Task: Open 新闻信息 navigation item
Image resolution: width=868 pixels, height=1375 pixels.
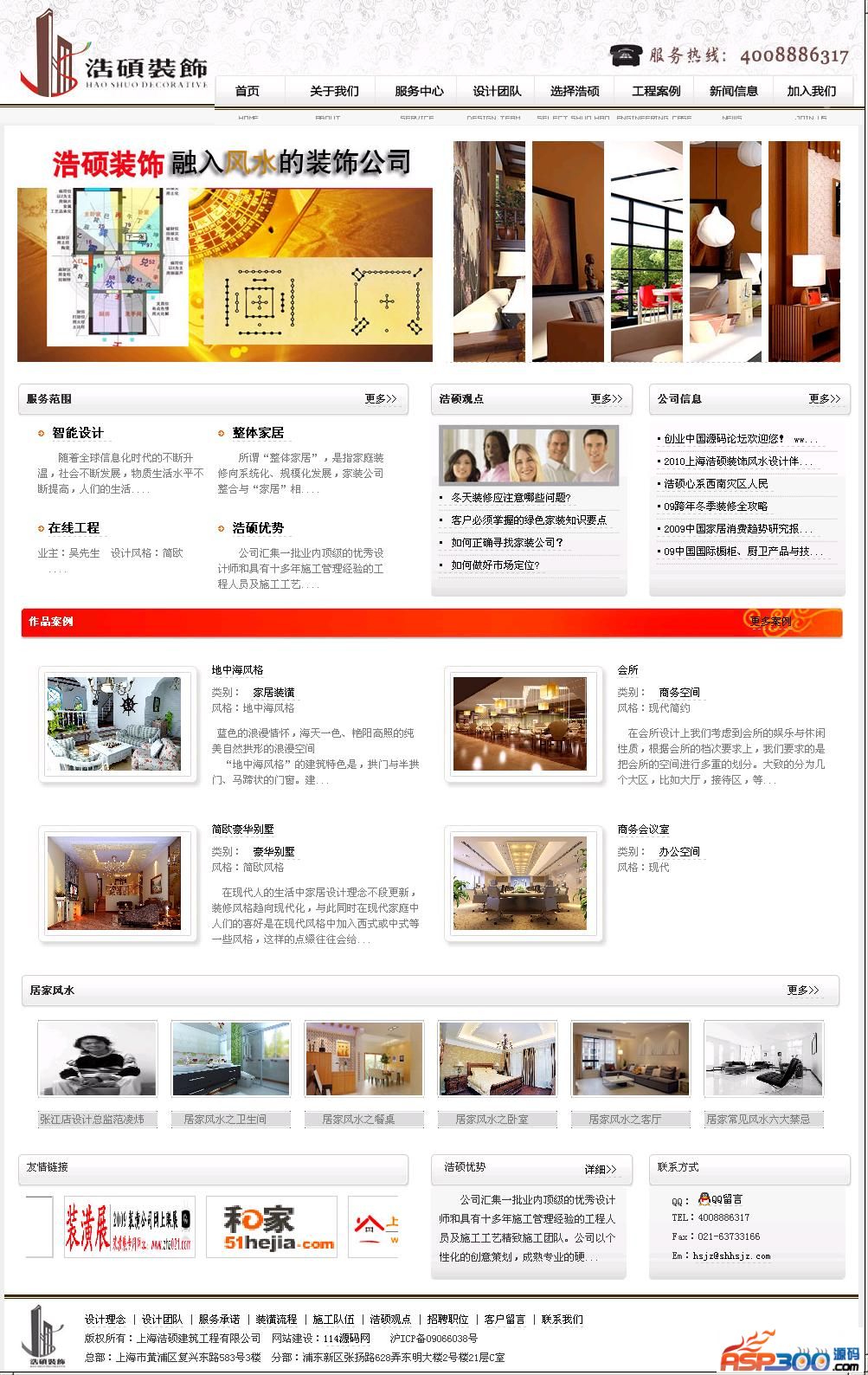Action: pos(733,91)
